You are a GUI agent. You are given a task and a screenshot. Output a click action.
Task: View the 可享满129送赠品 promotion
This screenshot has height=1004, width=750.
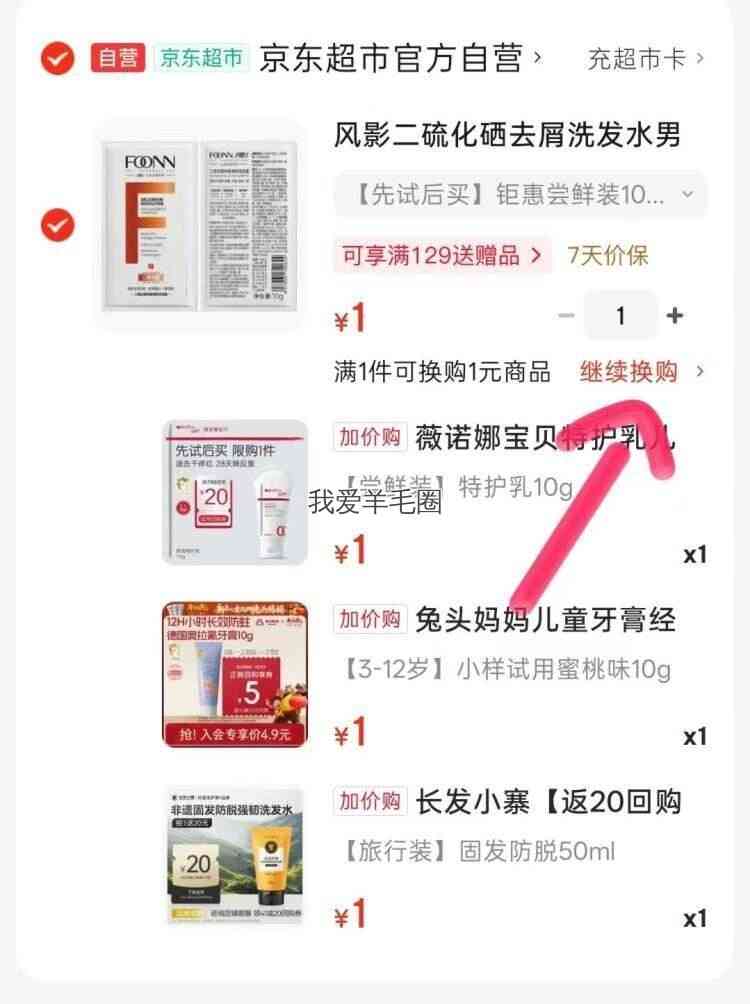[x=442, y=255]
